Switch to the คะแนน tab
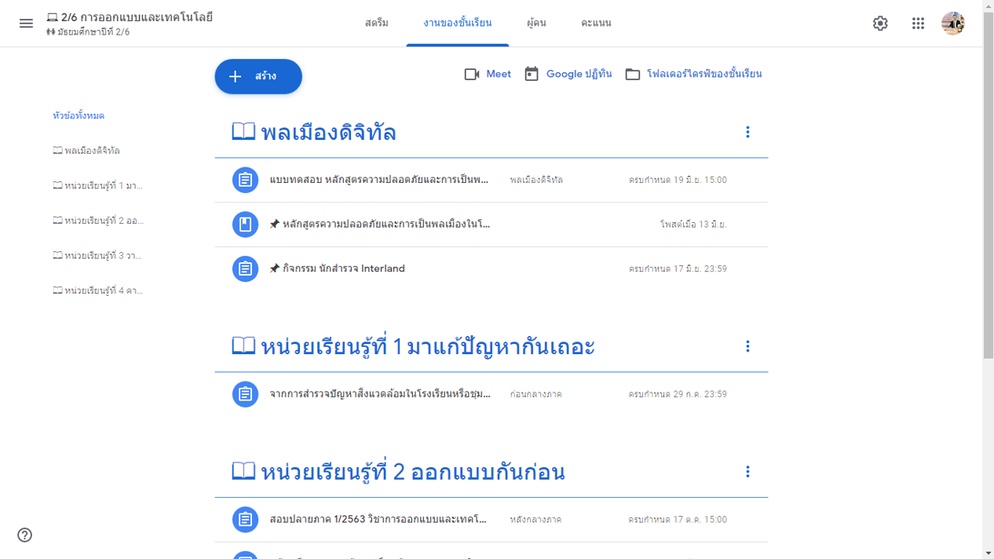The image size is (994, 559). point(596,23)
